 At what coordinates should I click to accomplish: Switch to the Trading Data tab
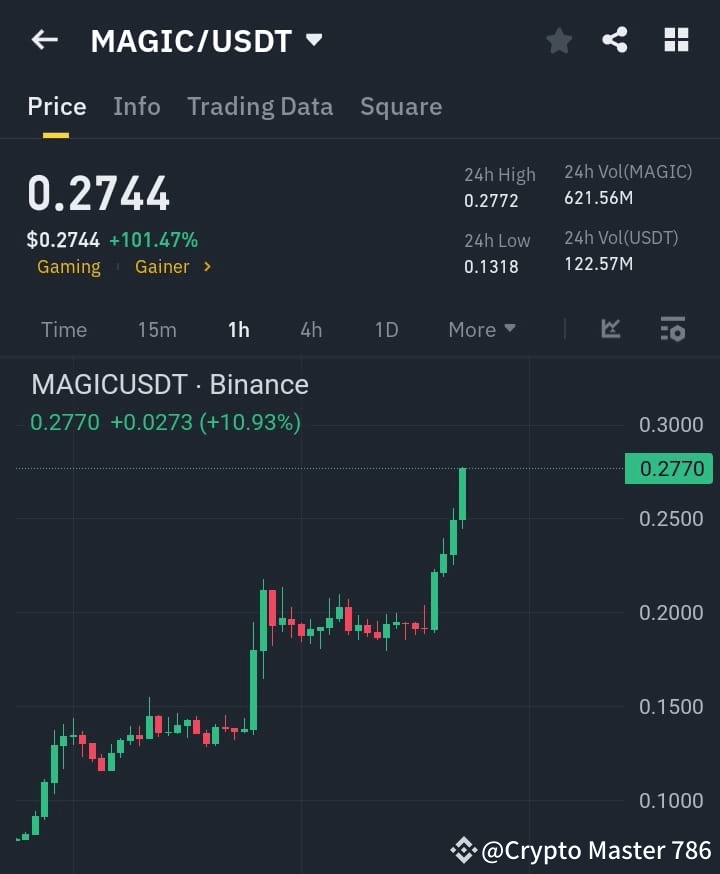[260, 106]
